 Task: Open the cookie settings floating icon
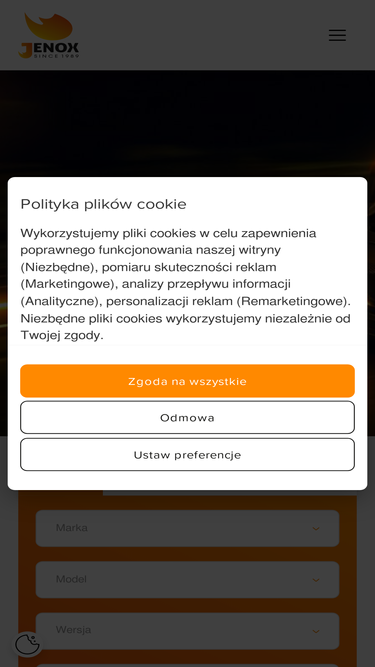[x=28, y=644]
